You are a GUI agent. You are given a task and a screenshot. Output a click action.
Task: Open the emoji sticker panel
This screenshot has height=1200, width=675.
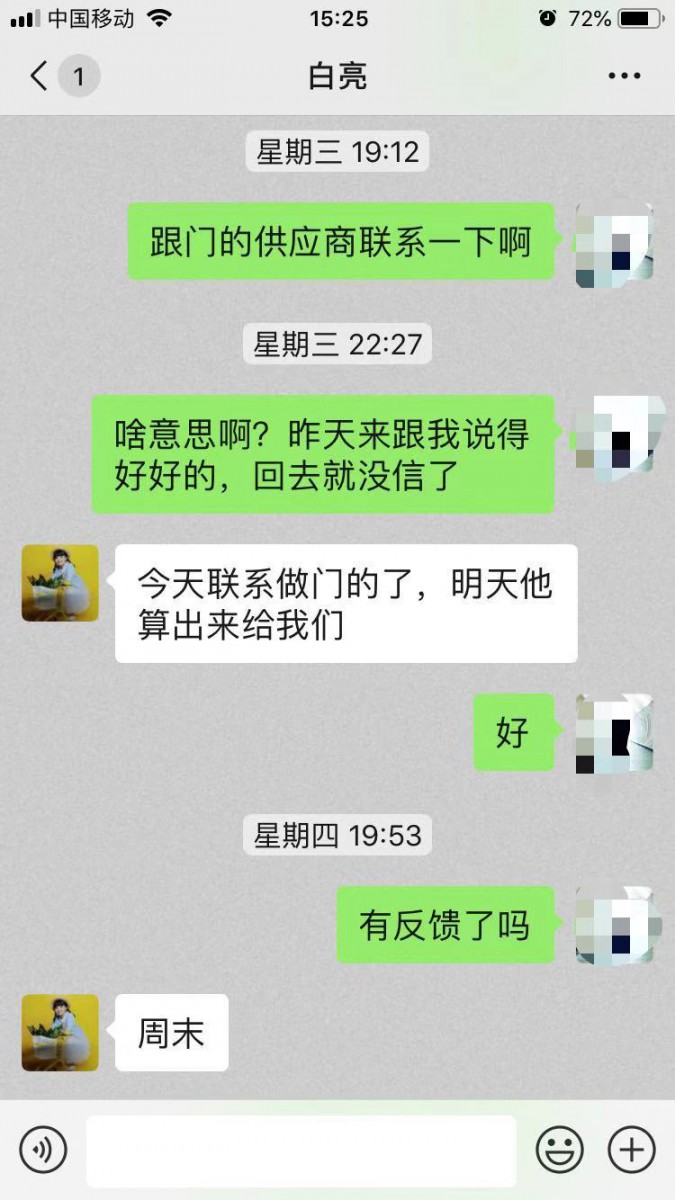[x=560, y=1150]
